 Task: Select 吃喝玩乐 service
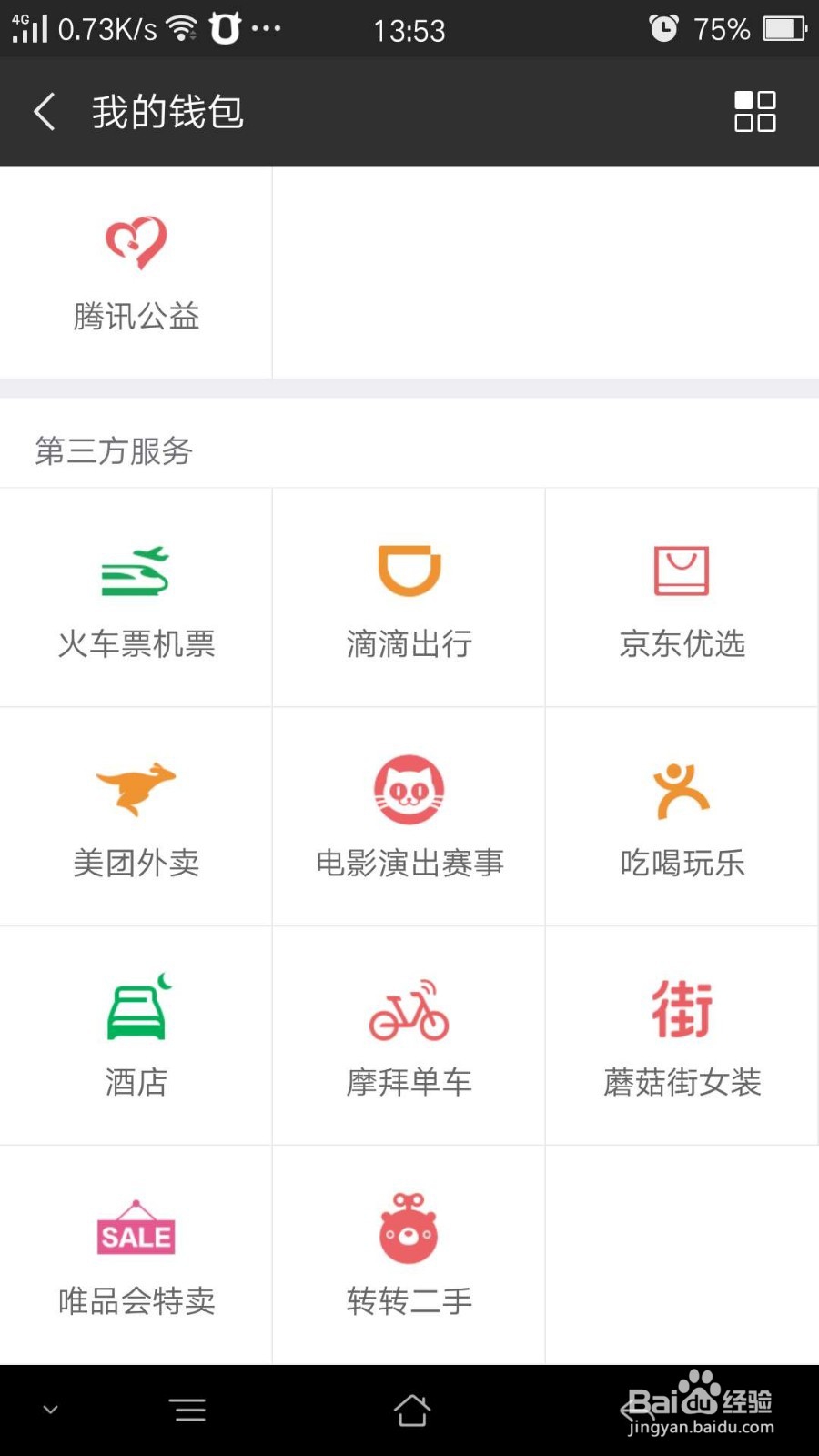682,817
